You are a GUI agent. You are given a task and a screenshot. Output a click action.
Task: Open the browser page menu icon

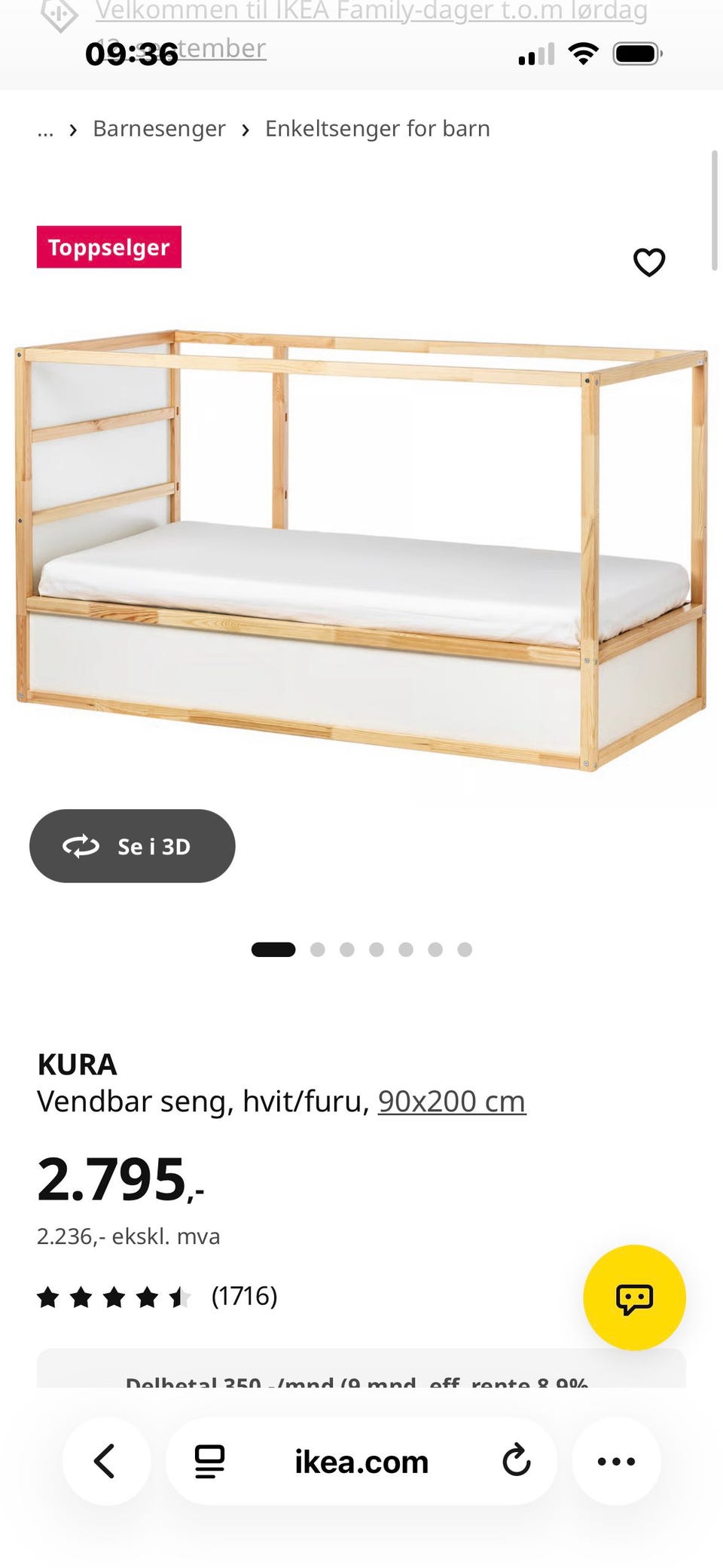click(x=209, y=1461)
